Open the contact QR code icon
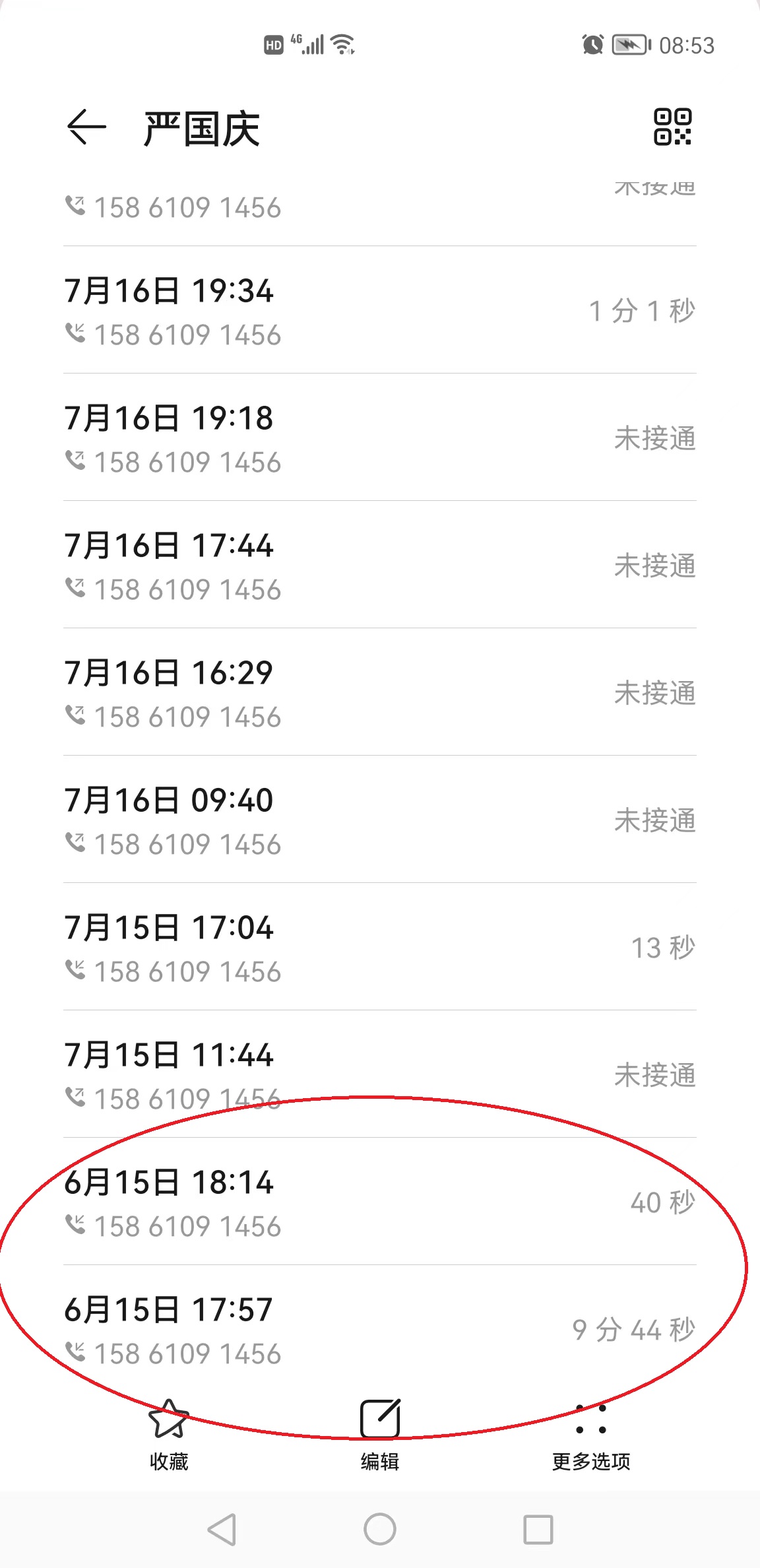The width and height of the screenshot is (760, 1568). pos(672,127)
